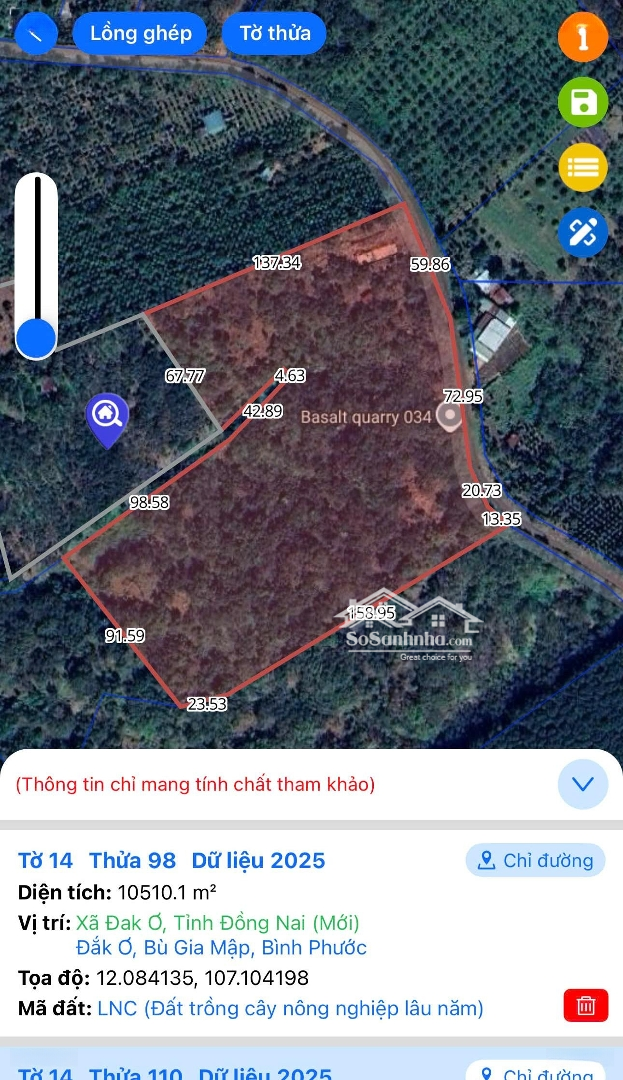Select the Basalt quarry 034 marker
623x1080 pixels.
point(450,415)
